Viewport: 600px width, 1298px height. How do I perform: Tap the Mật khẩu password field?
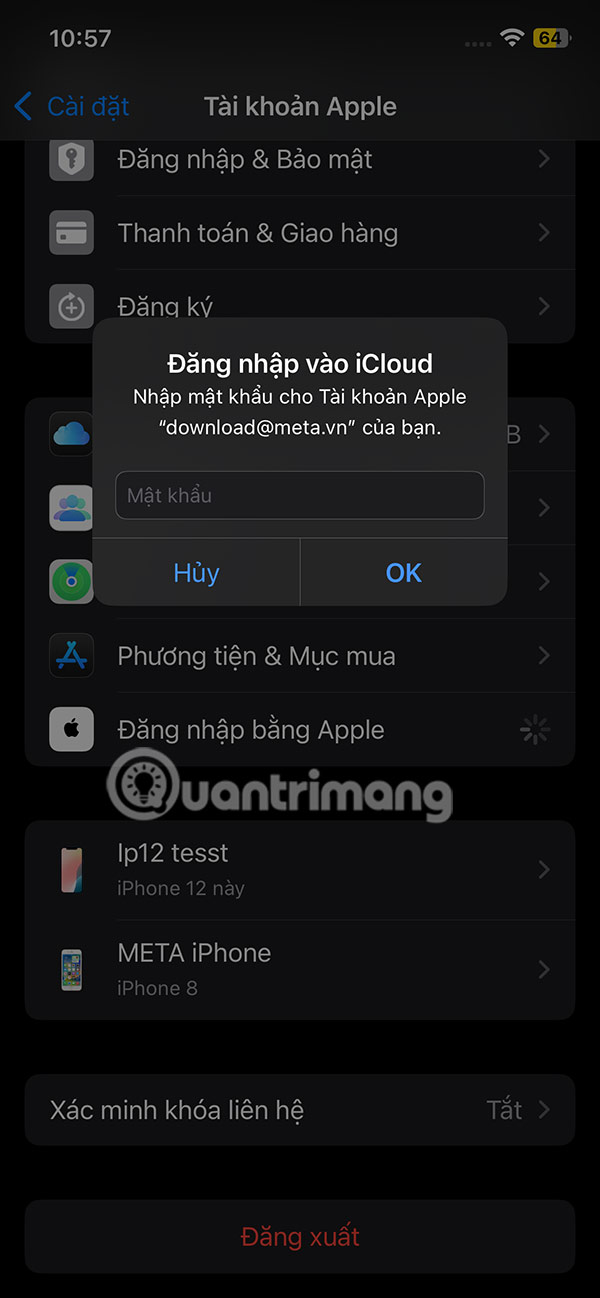299,495
